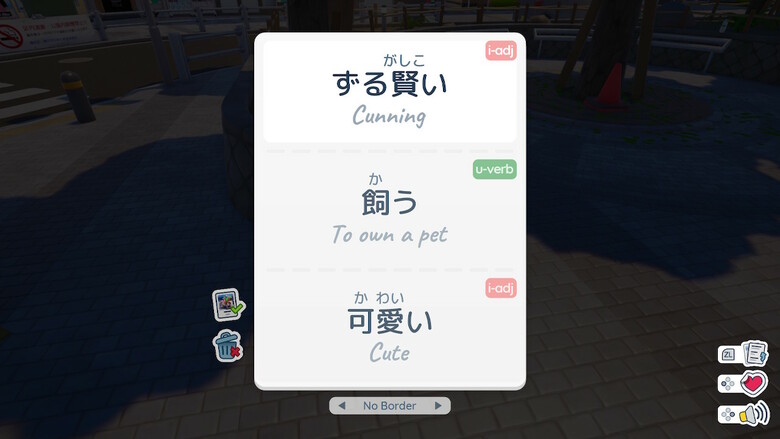Switch to previous border style arrow
Image resolution: width=780 pixels, height=439 pixels.
(x=342, y=406)
